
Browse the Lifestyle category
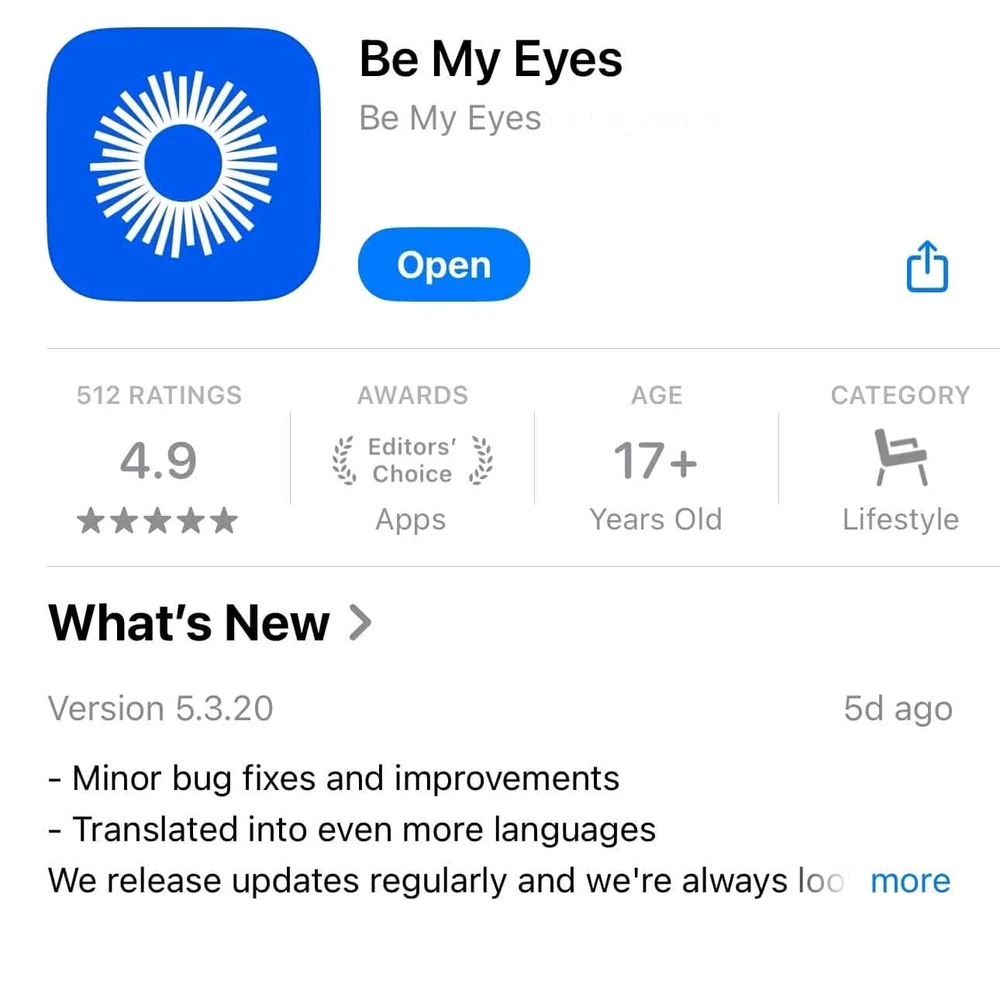899,460
